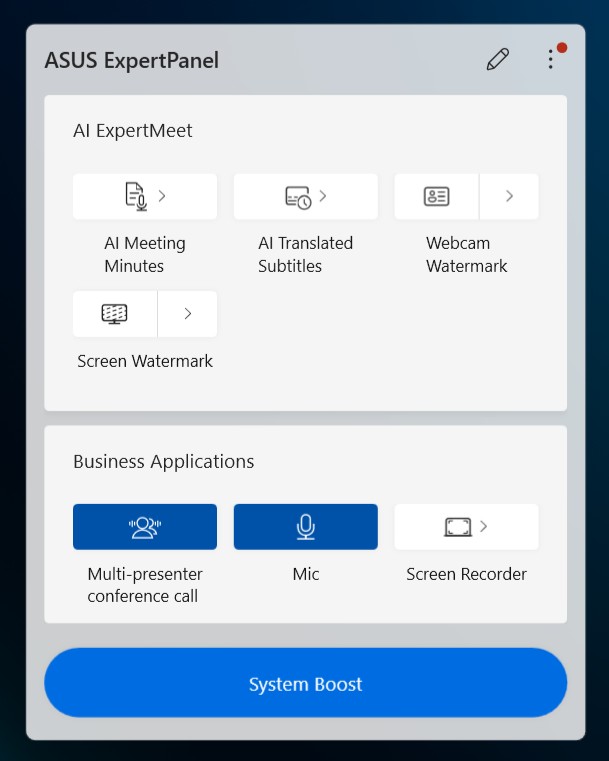Open Screen Recorder

[x=466, y=527]
